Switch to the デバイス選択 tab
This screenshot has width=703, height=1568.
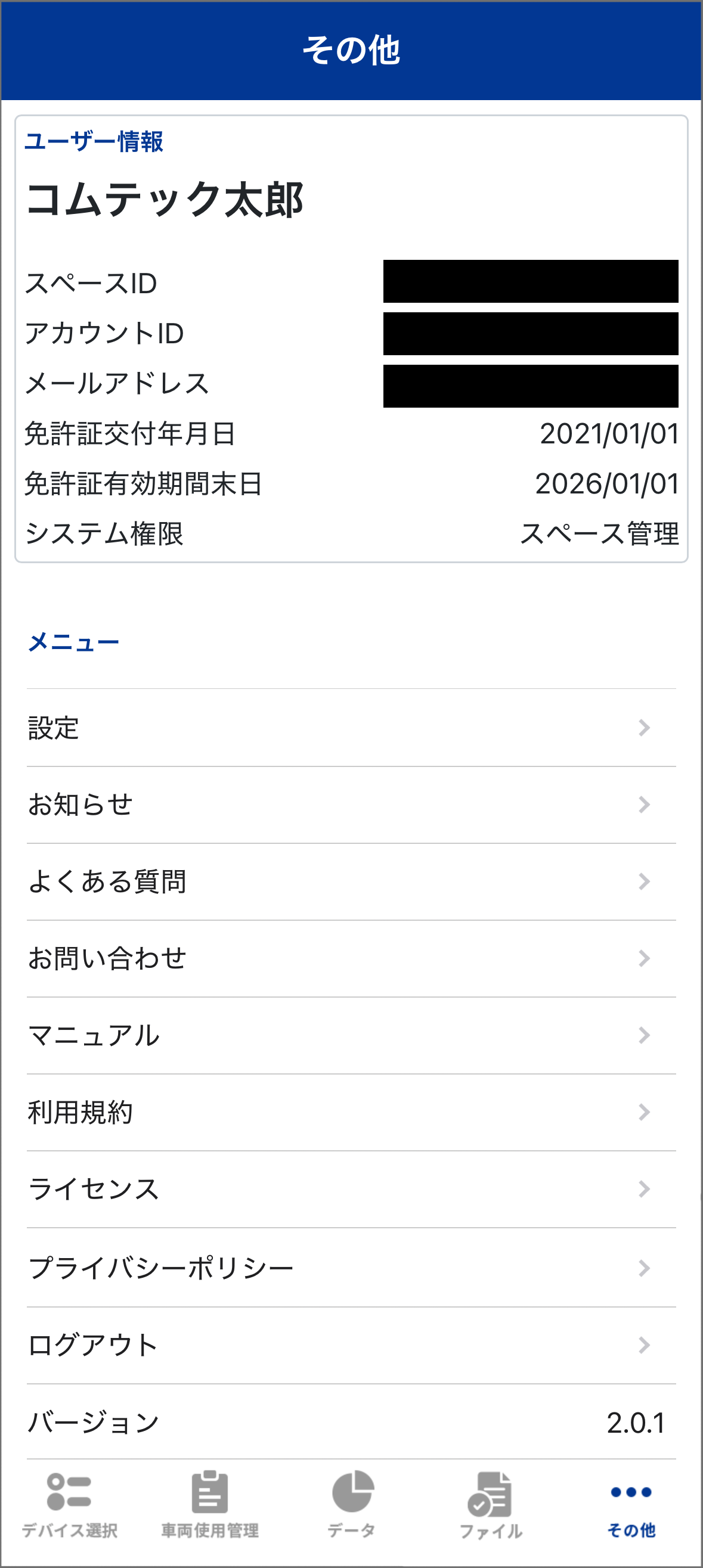coord(69,1504)
